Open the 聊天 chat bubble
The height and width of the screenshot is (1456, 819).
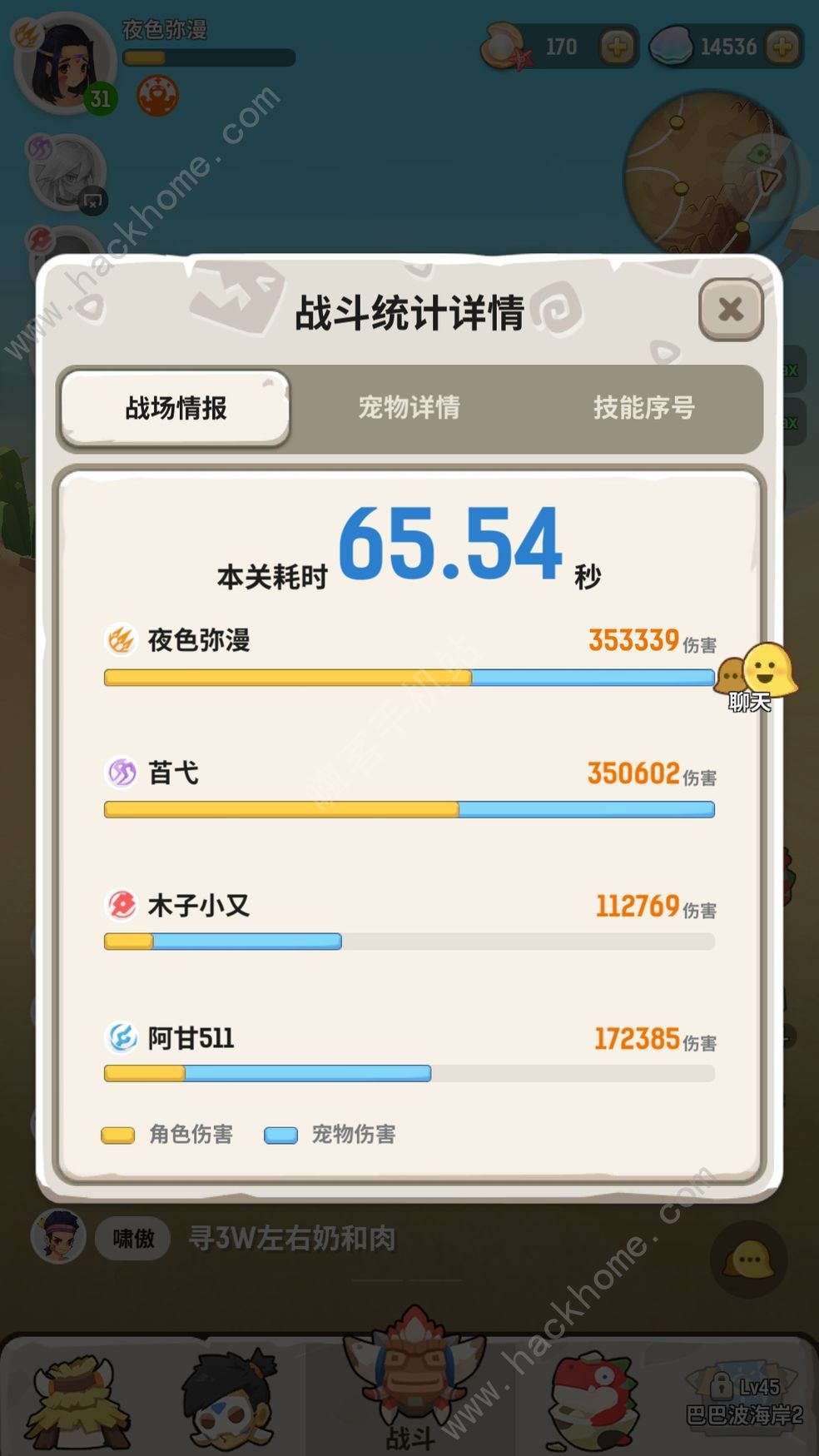pos(757,676)
